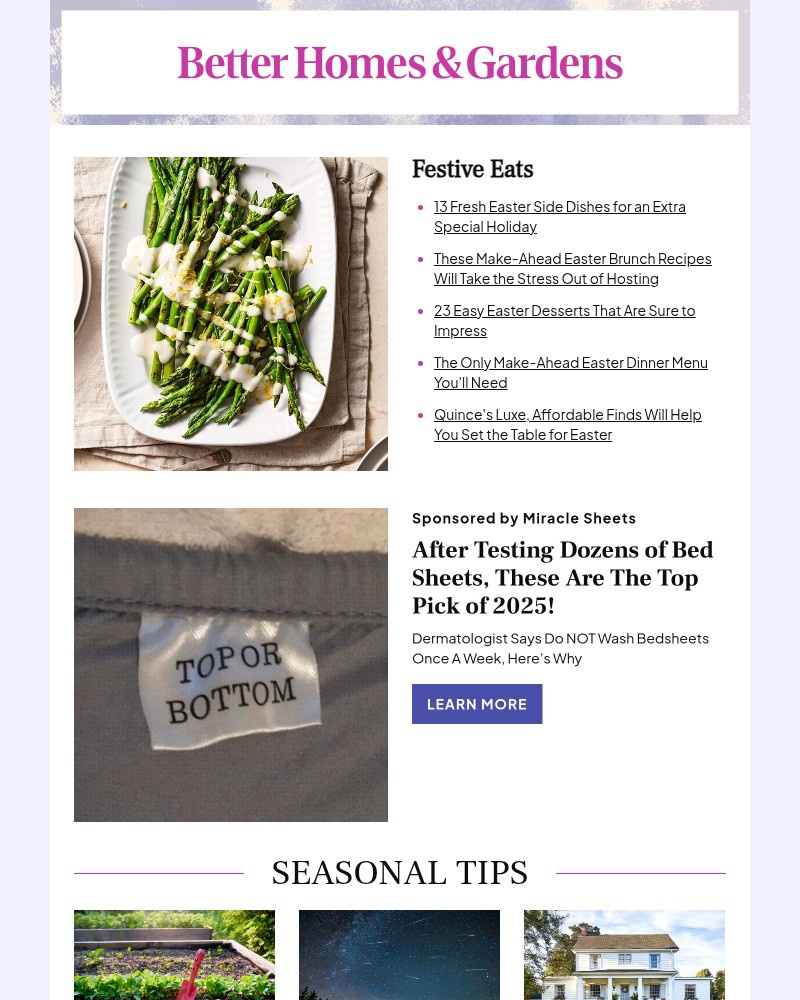This screenshot has width=800, height=1000.
Task: Open the sponsored bed sheets headline
Action: point(563,577)
